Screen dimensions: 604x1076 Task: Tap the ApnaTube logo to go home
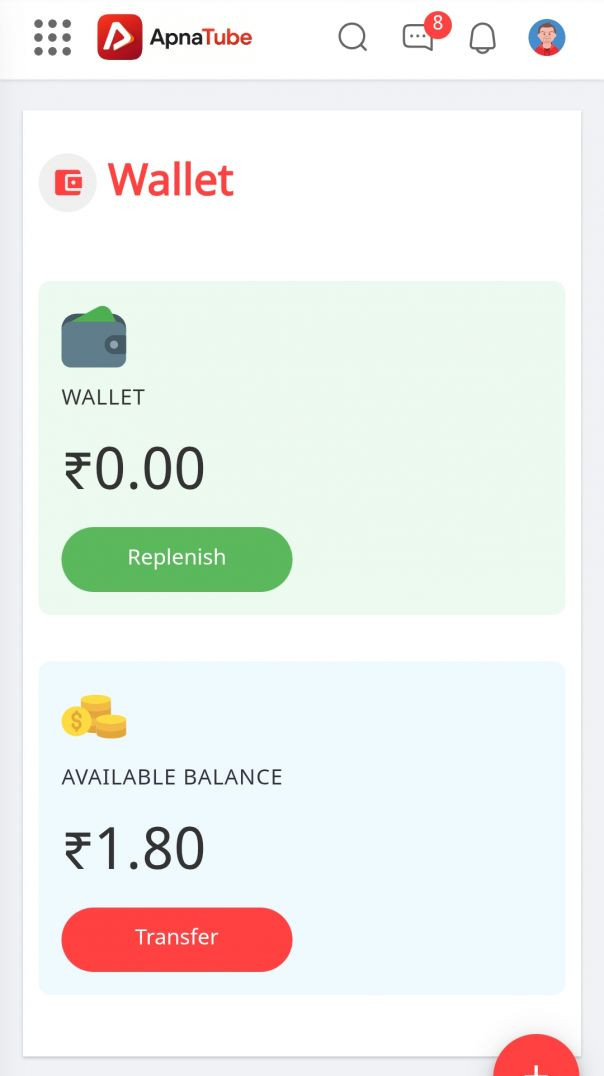click(175, 38)
